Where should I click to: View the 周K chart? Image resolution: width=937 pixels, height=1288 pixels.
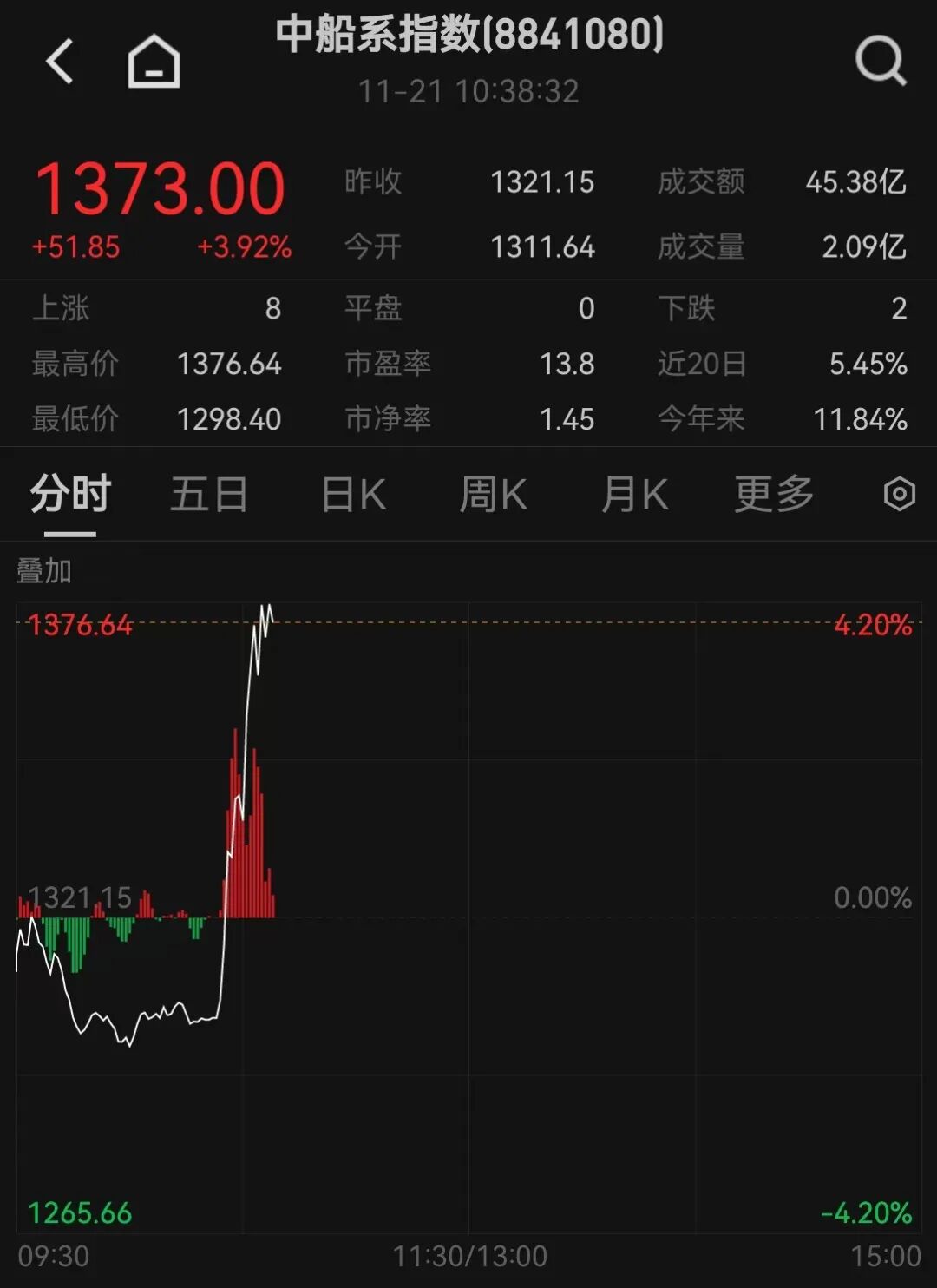coord(493,495)
